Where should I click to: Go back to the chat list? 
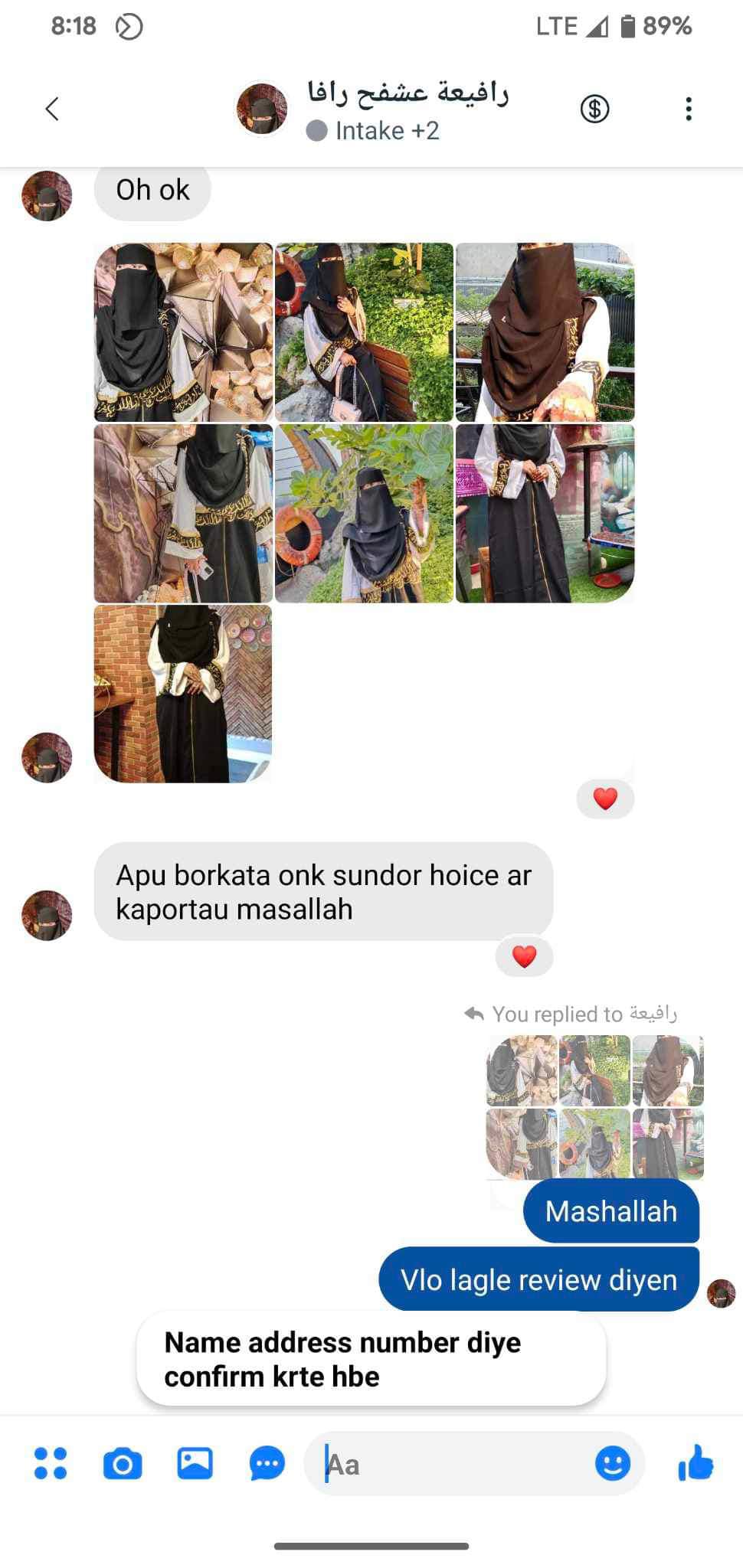(x=52, y=109)
